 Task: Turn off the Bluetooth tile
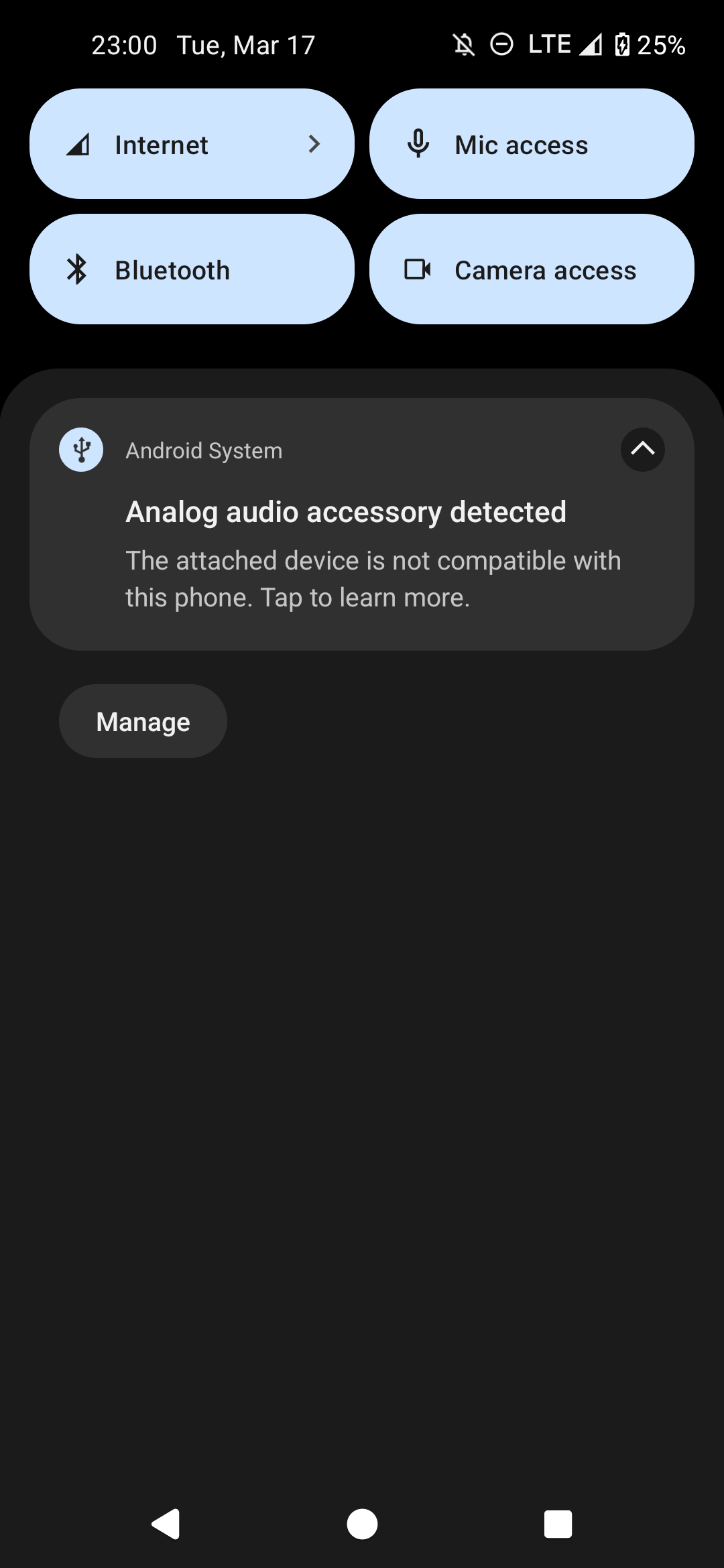pos(192,269)
